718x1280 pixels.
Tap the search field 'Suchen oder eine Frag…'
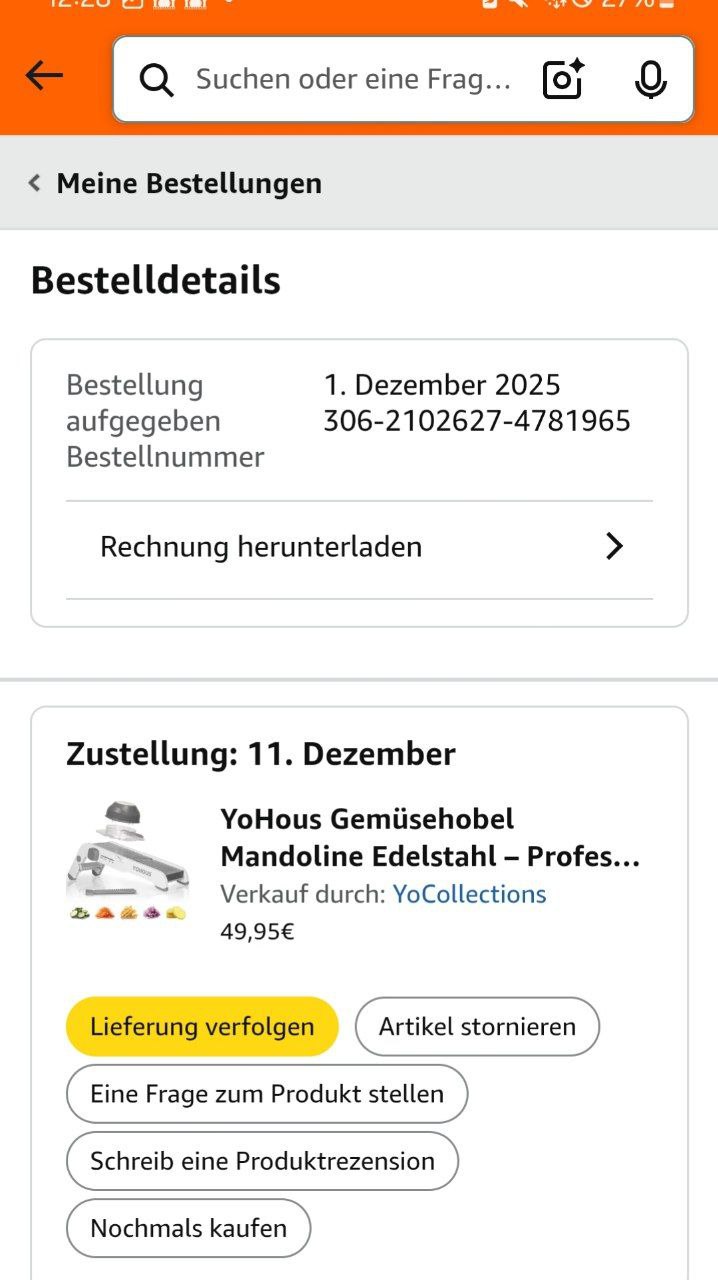(352, 79)
